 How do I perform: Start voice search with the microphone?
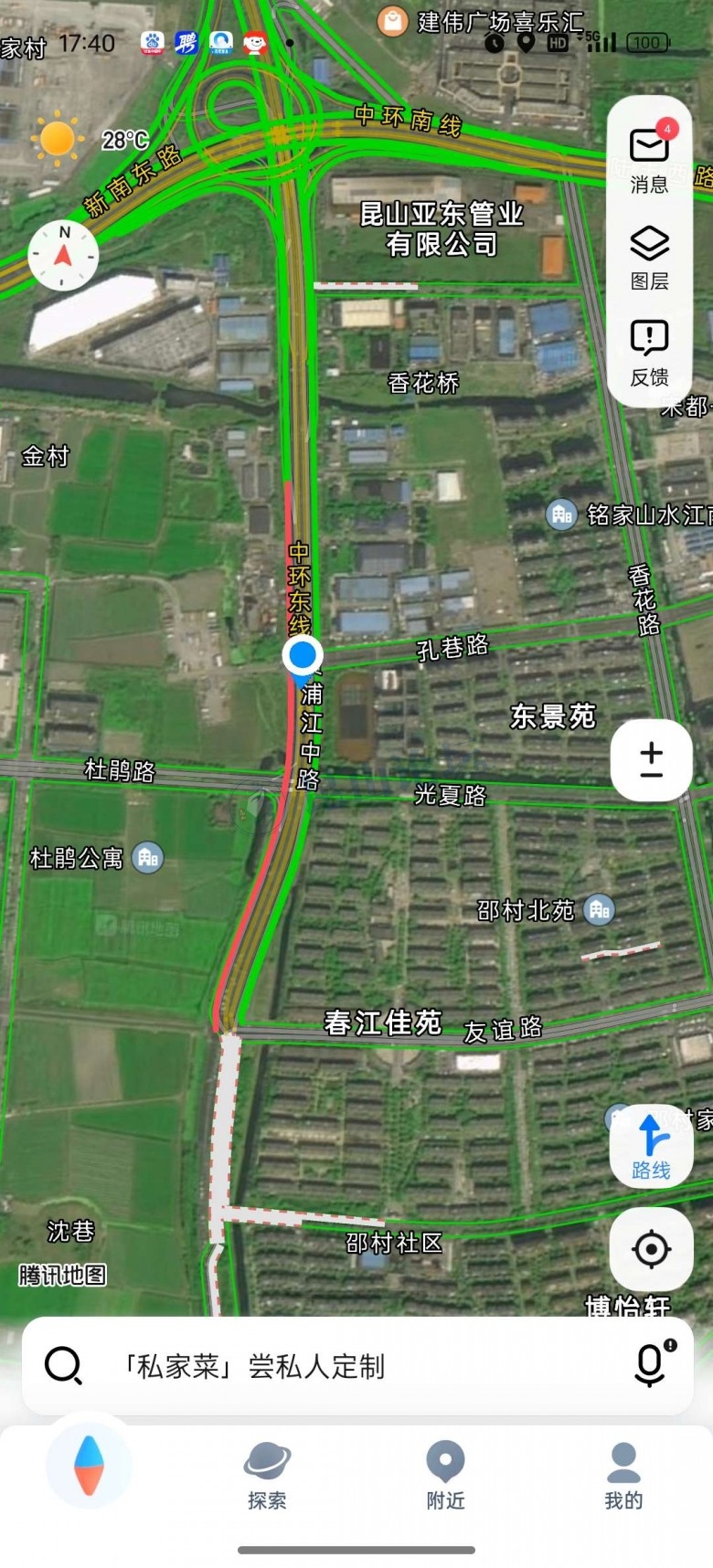click(x=651, y=1365)
